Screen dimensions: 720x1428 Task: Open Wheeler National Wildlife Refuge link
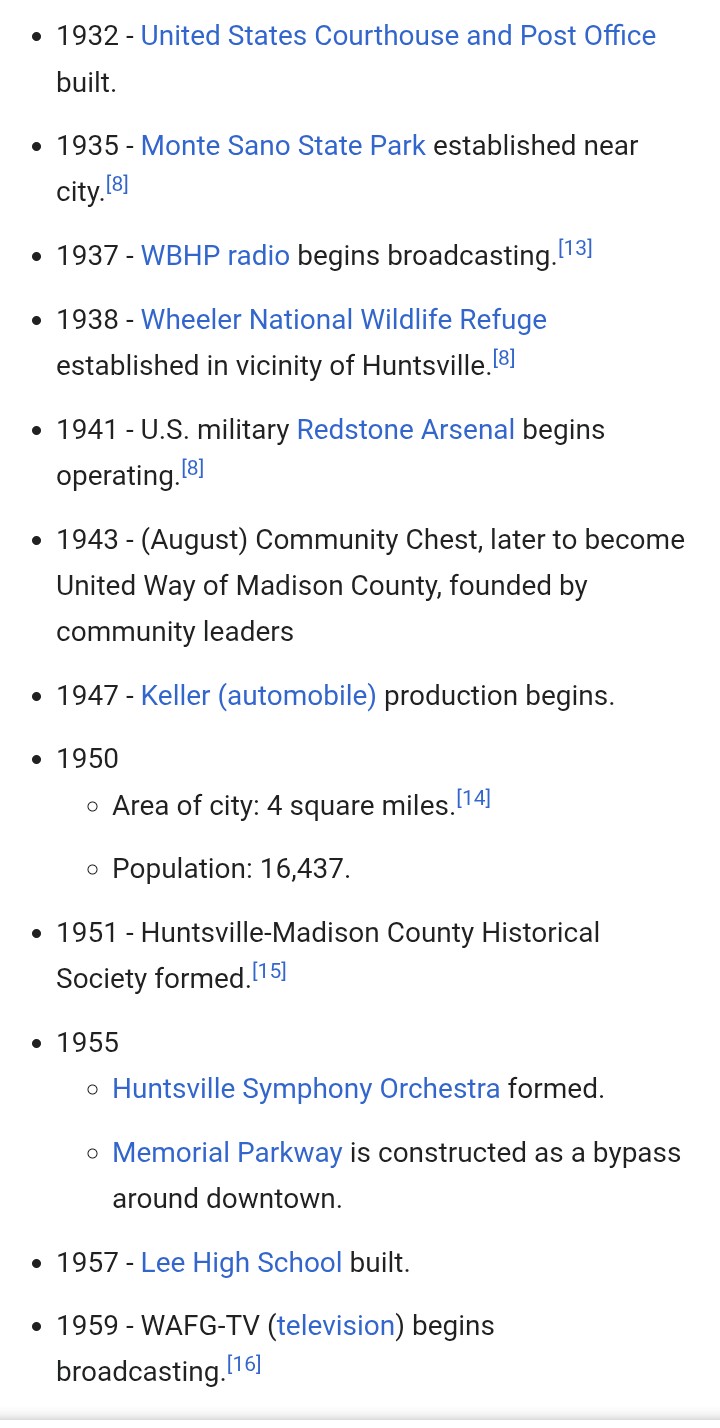point(343,320)
